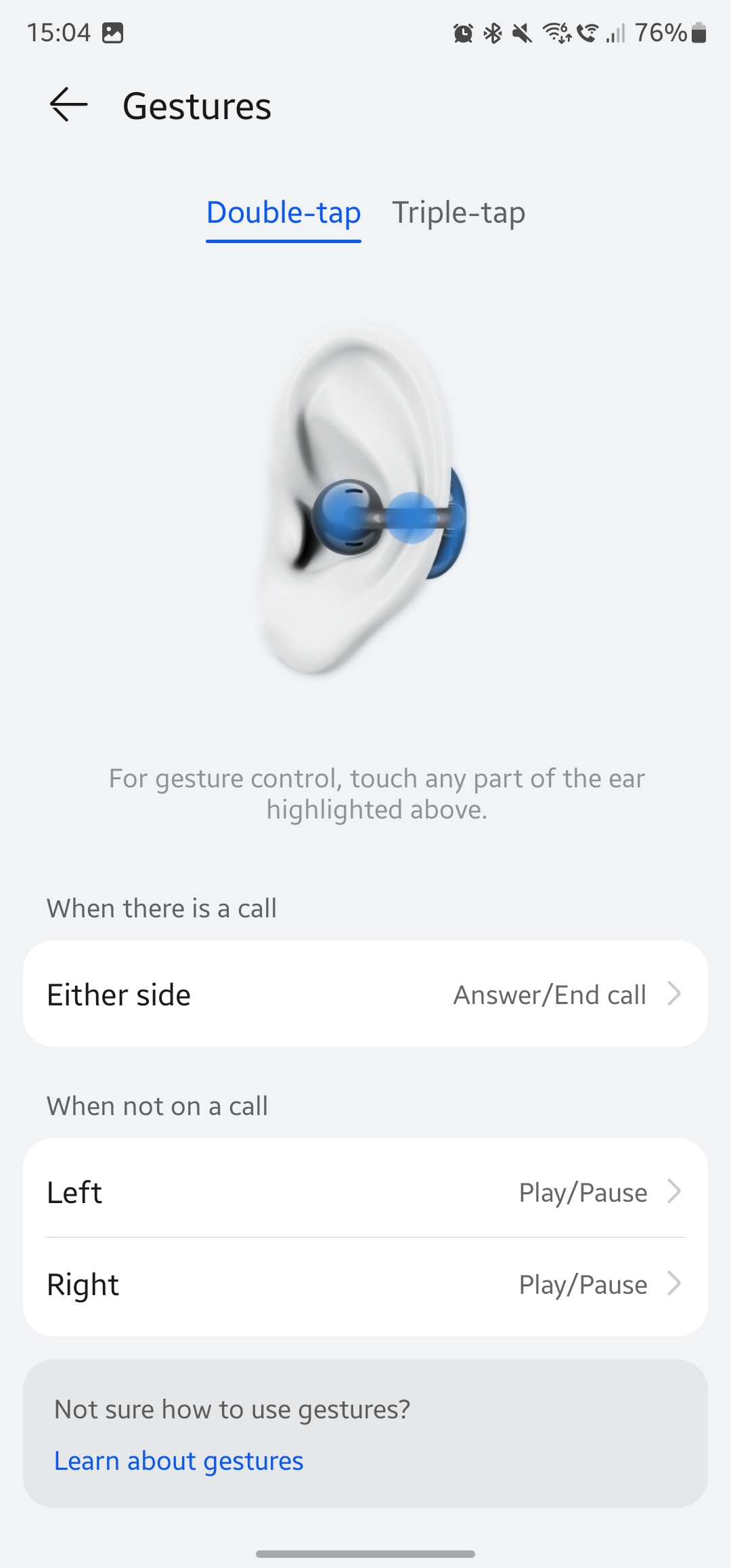The image size is (731, 1568).
Task: Change the Right earbud Play/Pause gesture
Action: (365, 1284)
